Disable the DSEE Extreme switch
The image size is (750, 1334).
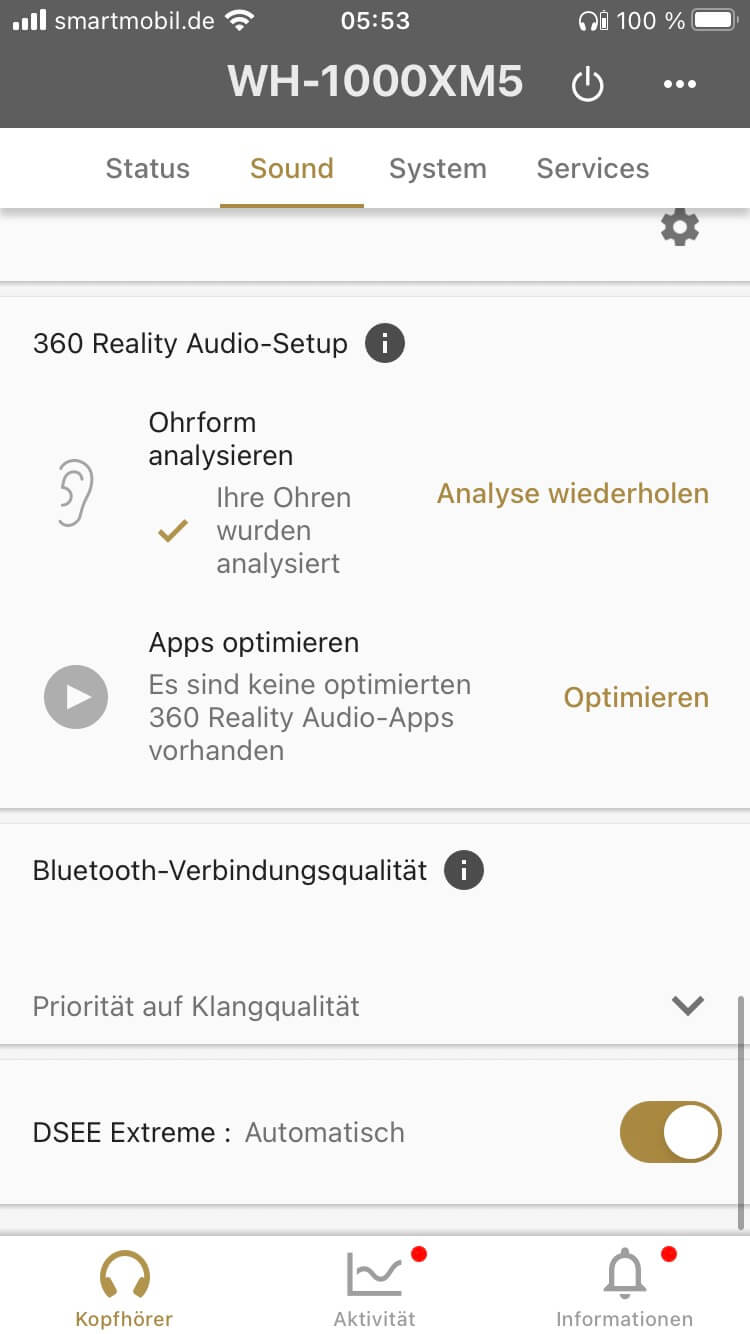point(670,1132)
